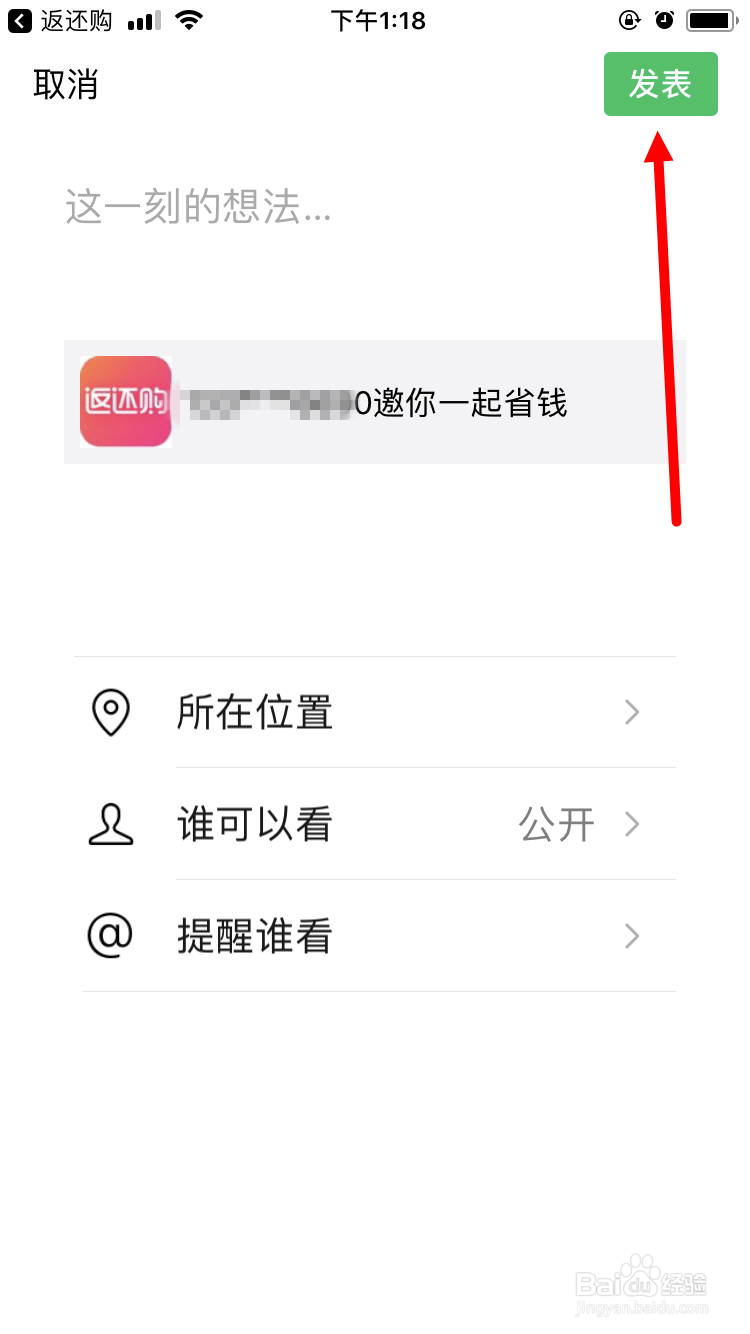
Task: Open the 返还购 app thumbnail in shared link
Action: [x=126, y=401]
